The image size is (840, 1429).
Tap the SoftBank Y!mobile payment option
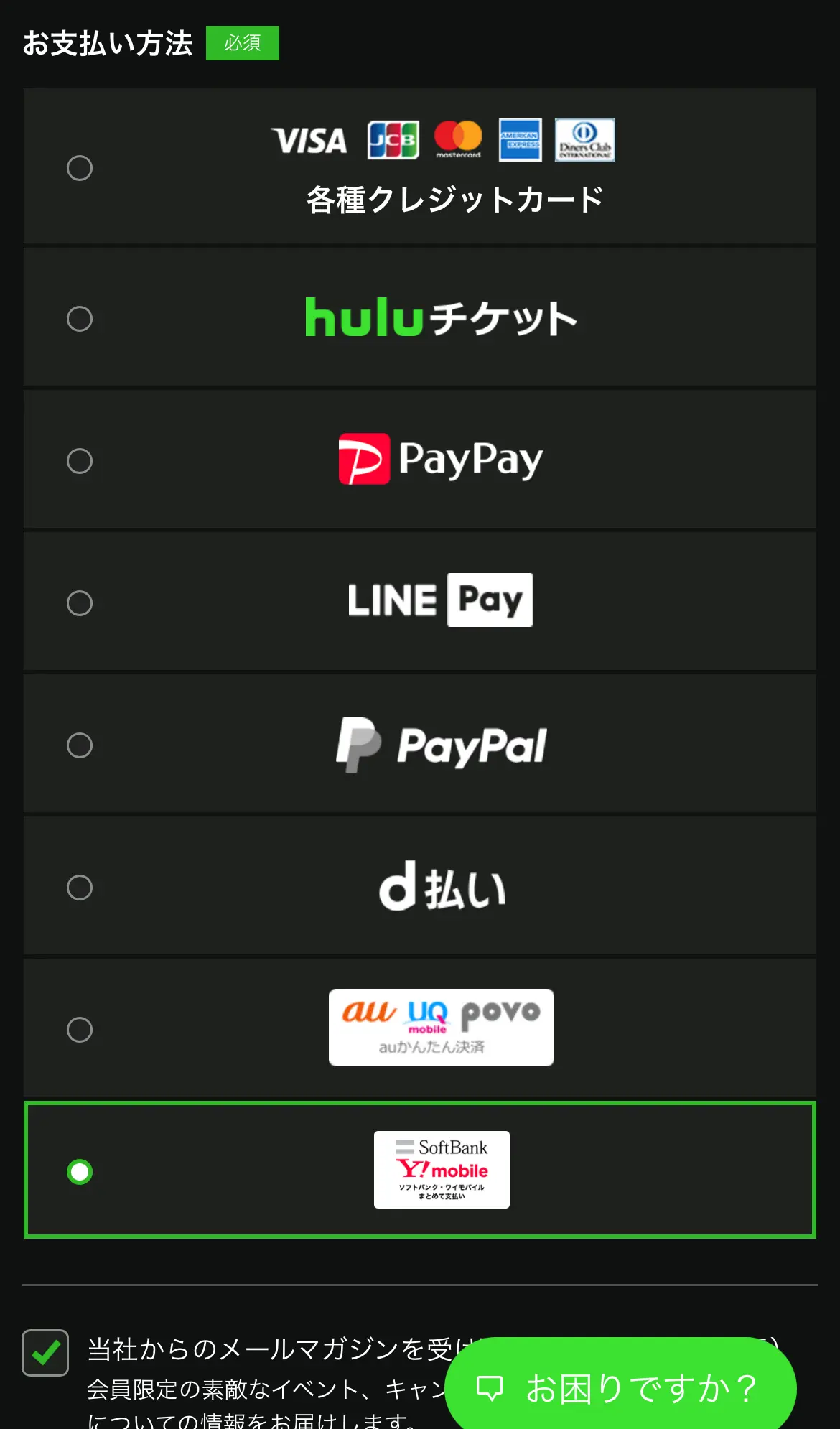(x=80, y=1172)
